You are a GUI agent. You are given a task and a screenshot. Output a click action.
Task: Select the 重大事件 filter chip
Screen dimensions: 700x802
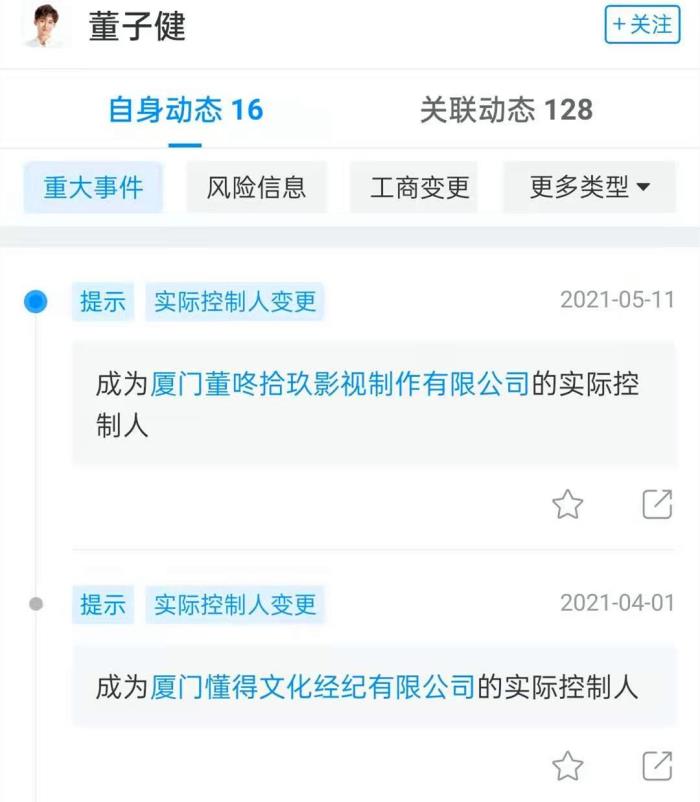click(x=93, y=187)
